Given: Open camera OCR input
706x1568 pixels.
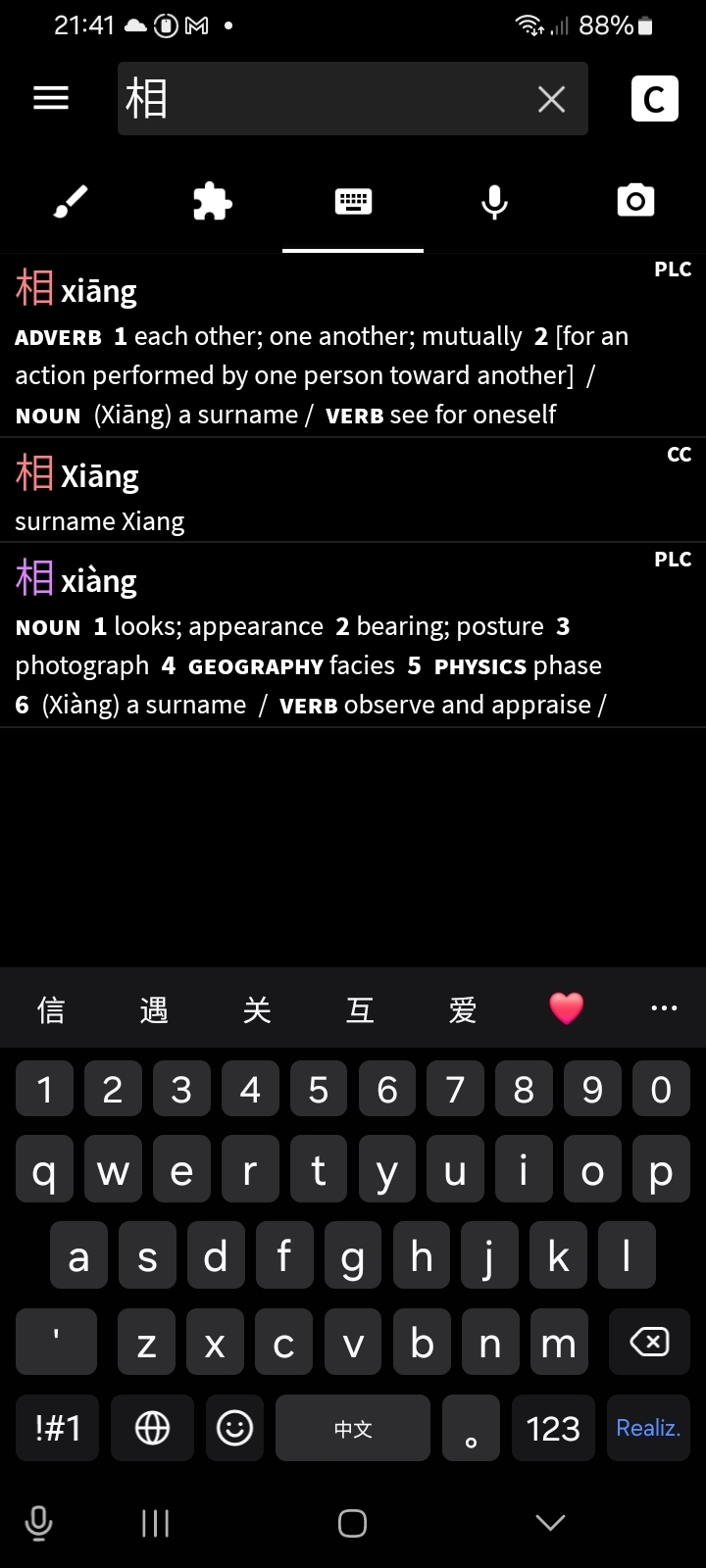Looking at the screenshot, I should 635,202.
